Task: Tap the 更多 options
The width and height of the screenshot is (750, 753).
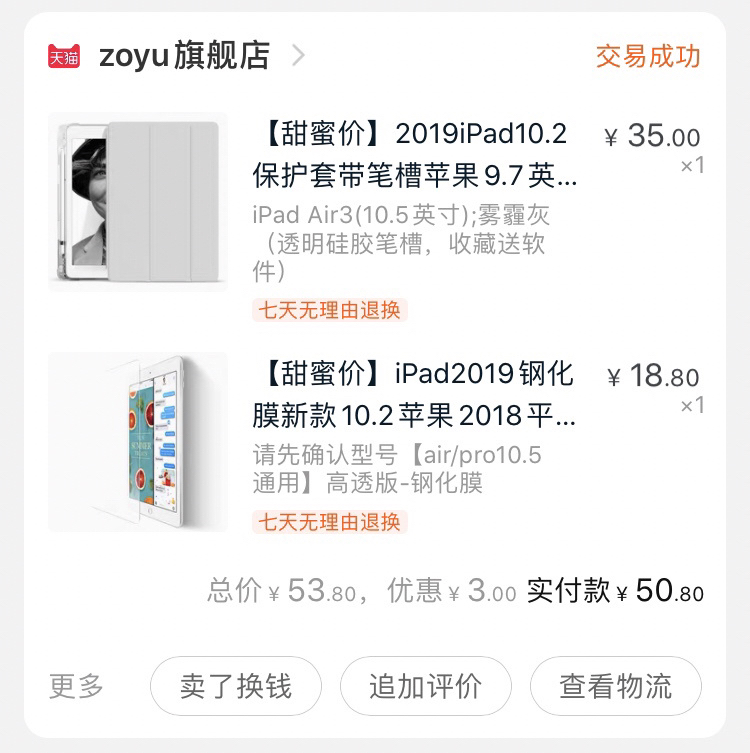Action: 77,686
